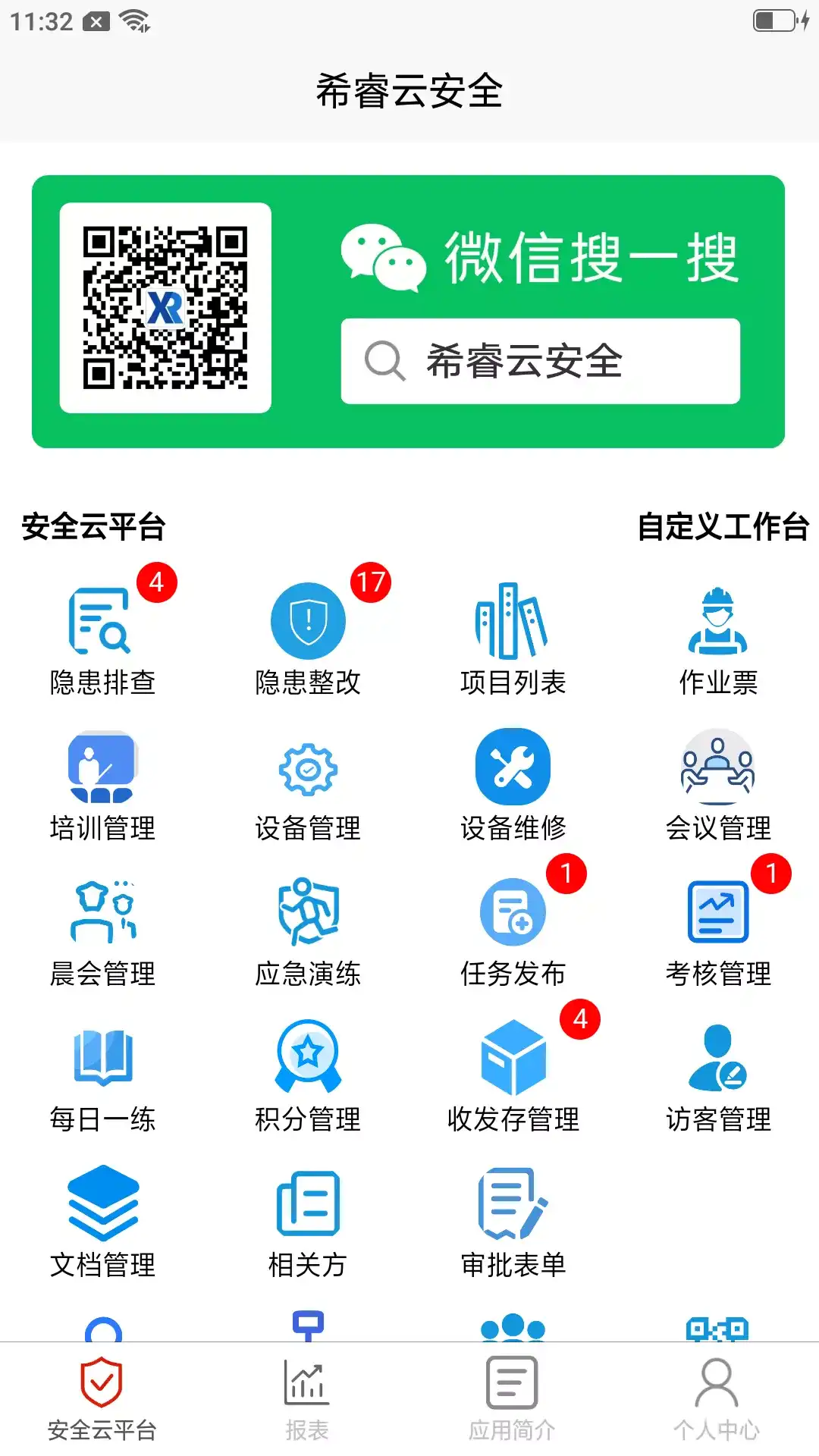Screen dimensions: 819x1456
Task: Start 每日一练 daily practice
Action: [102, 1076]
